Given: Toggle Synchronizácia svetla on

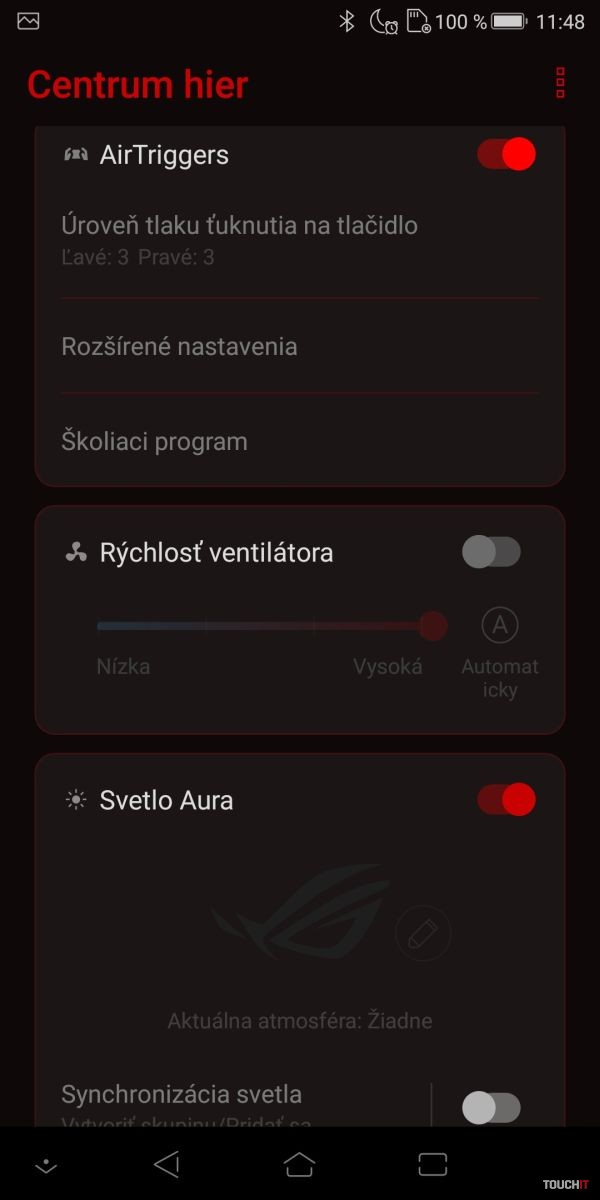Looking at the screenshot, I should (x=491, y=1107).
